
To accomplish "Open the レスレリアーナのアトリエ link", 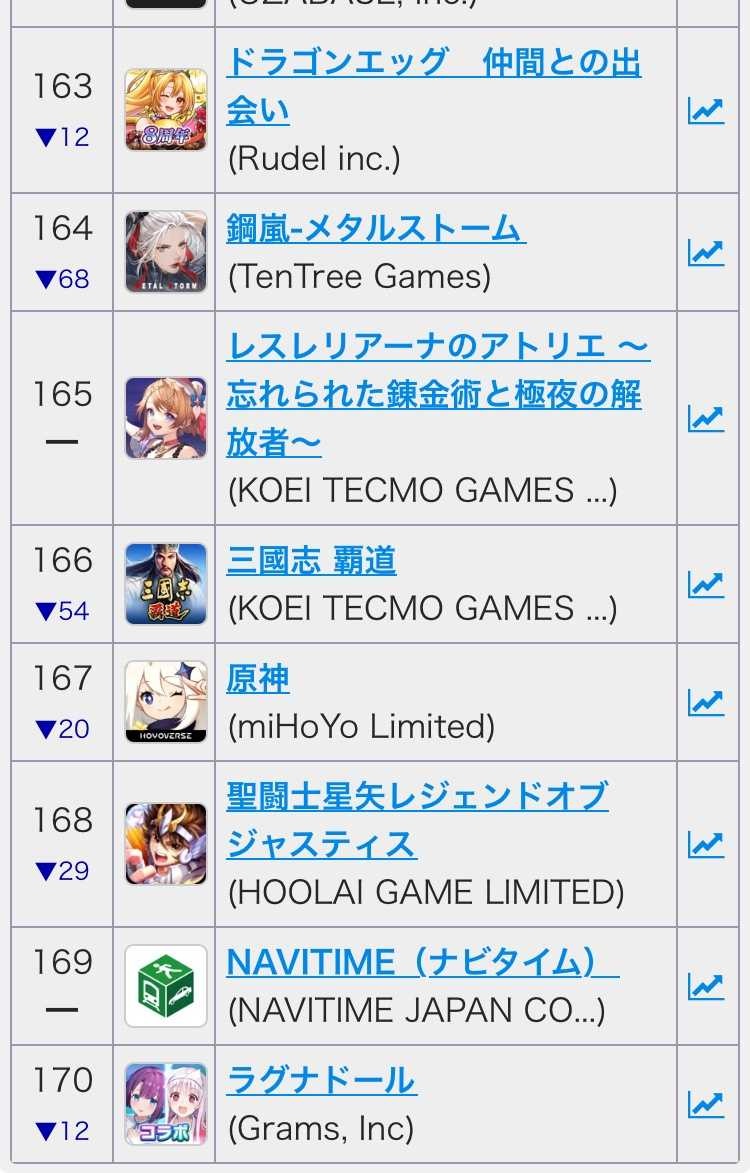I will point(438,395).
